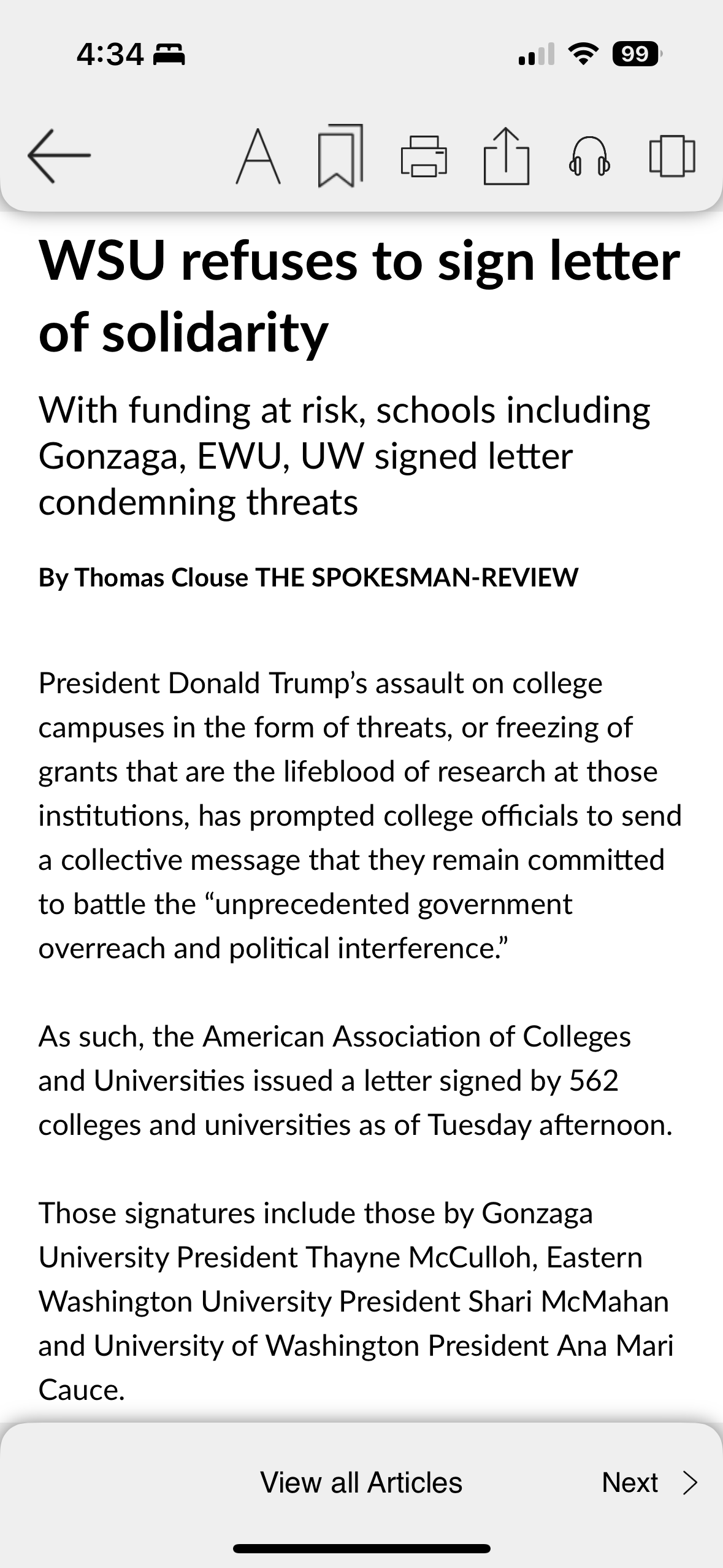723x1568 pixels.
Task: Open View all Articles
Action: 361,1483
